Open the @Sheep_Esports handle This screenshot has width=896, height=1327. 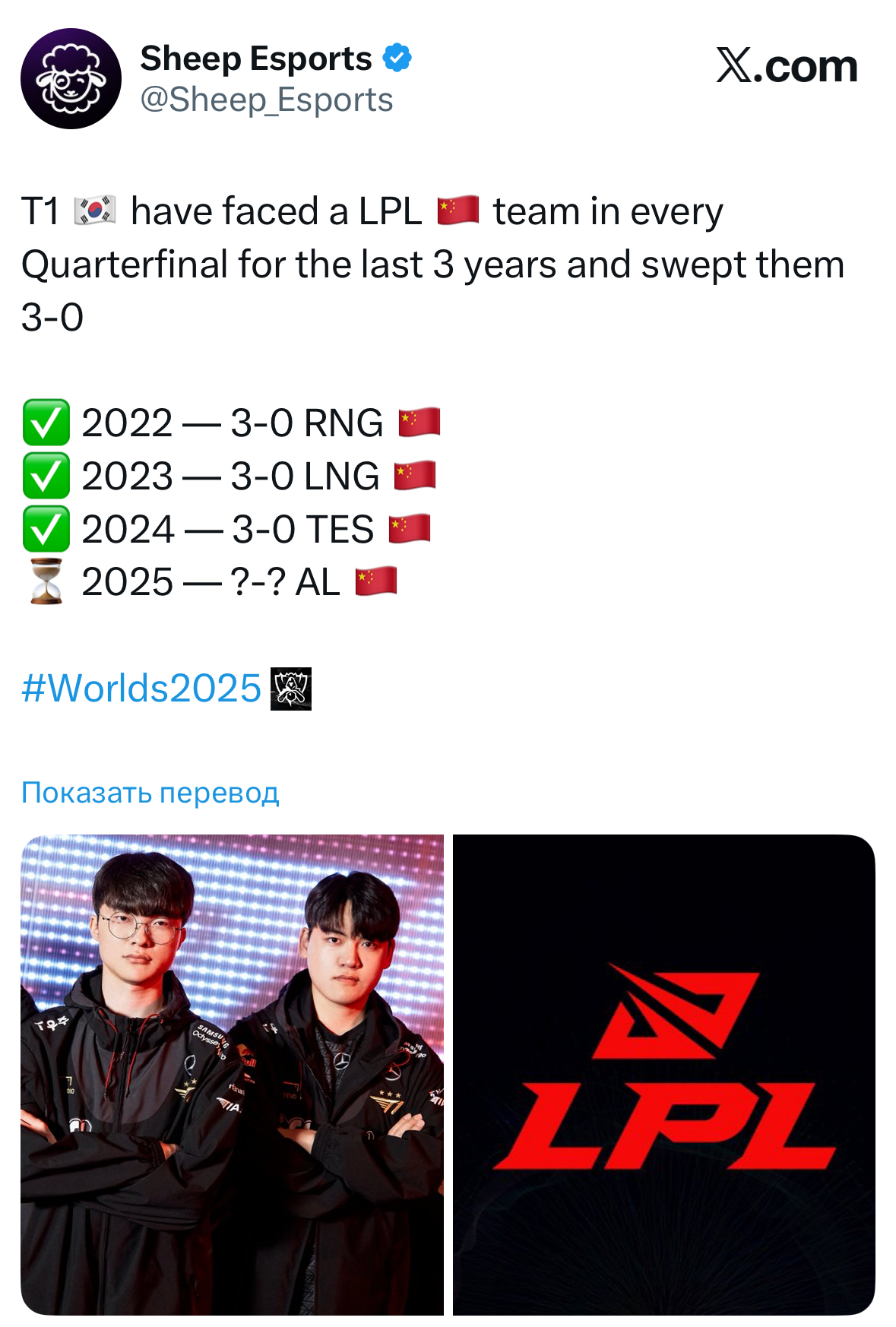(x=267, y=100)
